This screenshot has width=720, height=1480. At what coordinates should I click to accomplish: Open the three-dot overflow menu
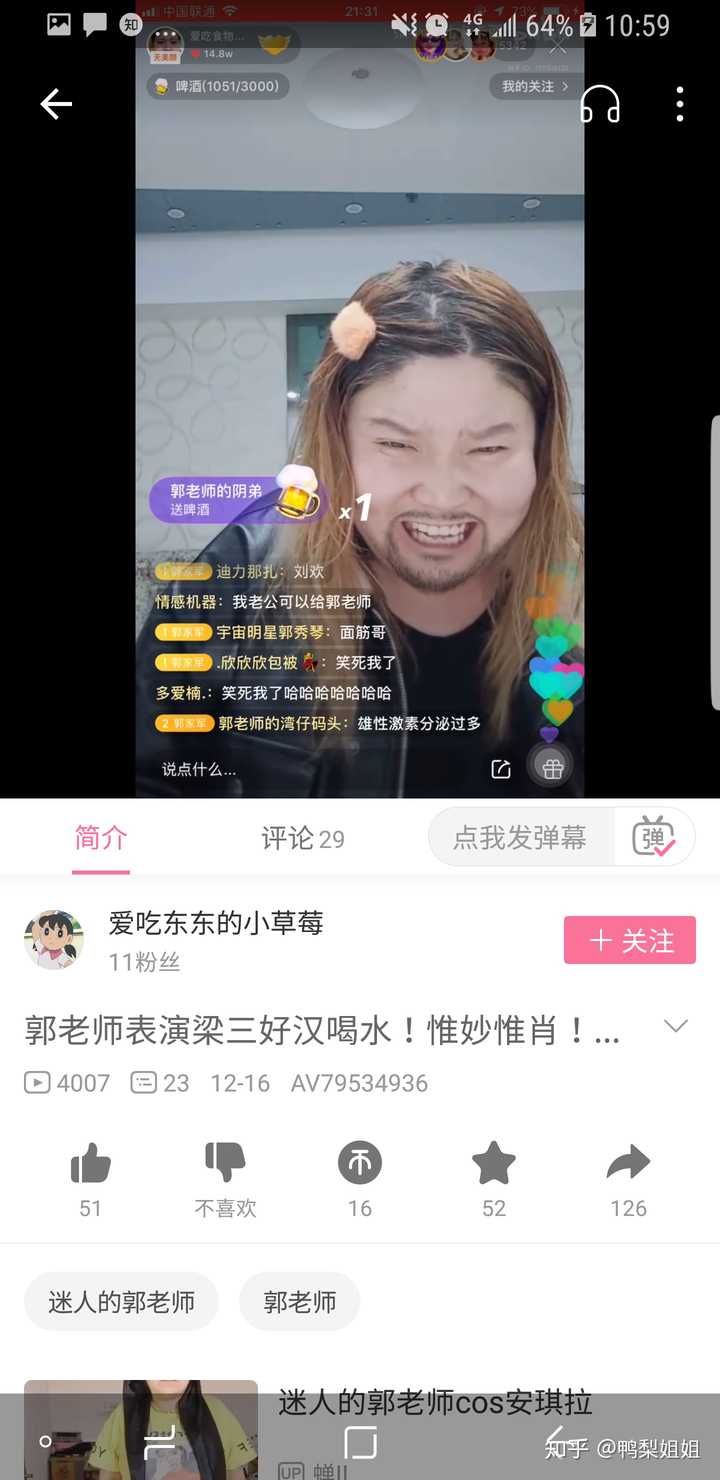[680, 104]
